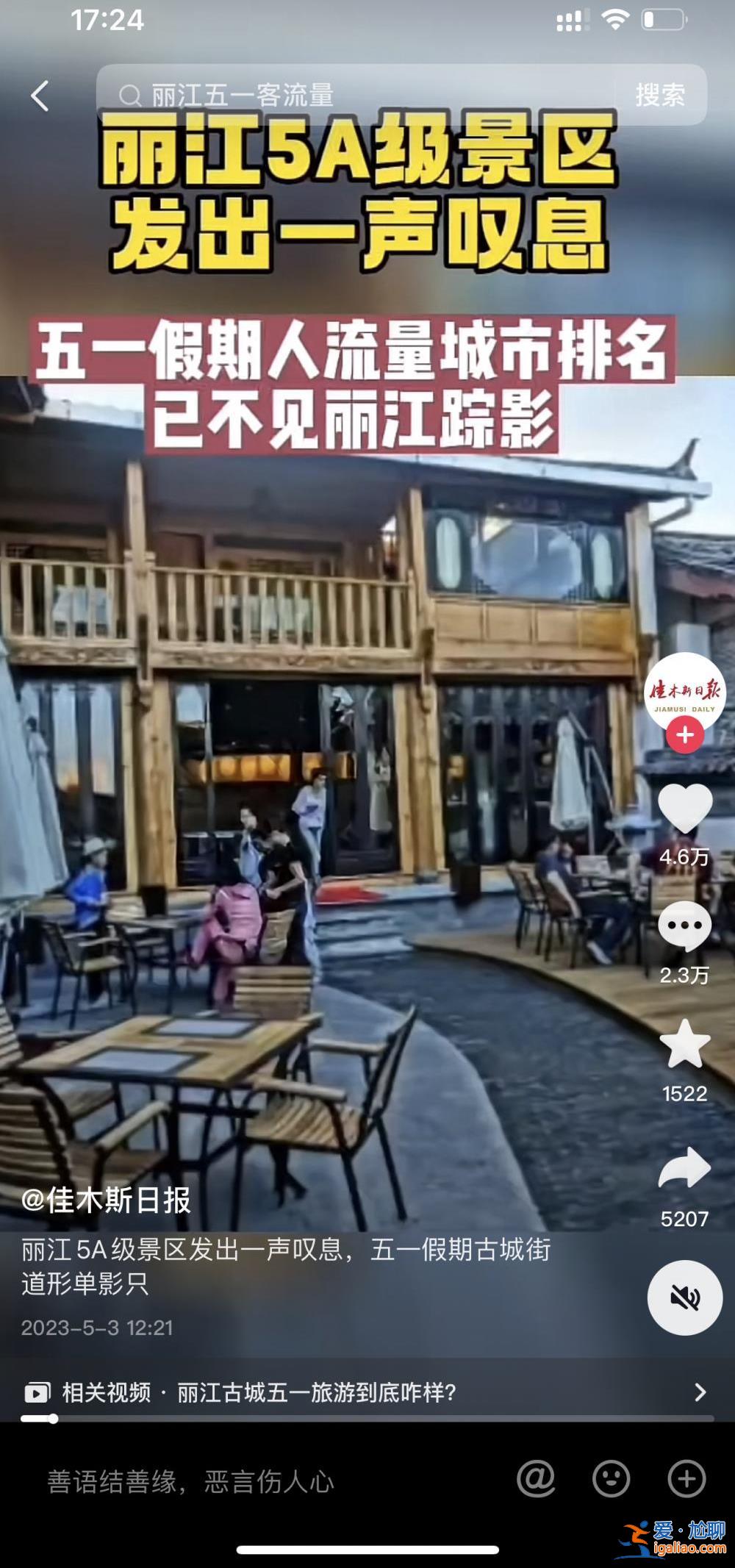Tap the 搜索 button
The image size is (735, 1568).
click(660, 95)
